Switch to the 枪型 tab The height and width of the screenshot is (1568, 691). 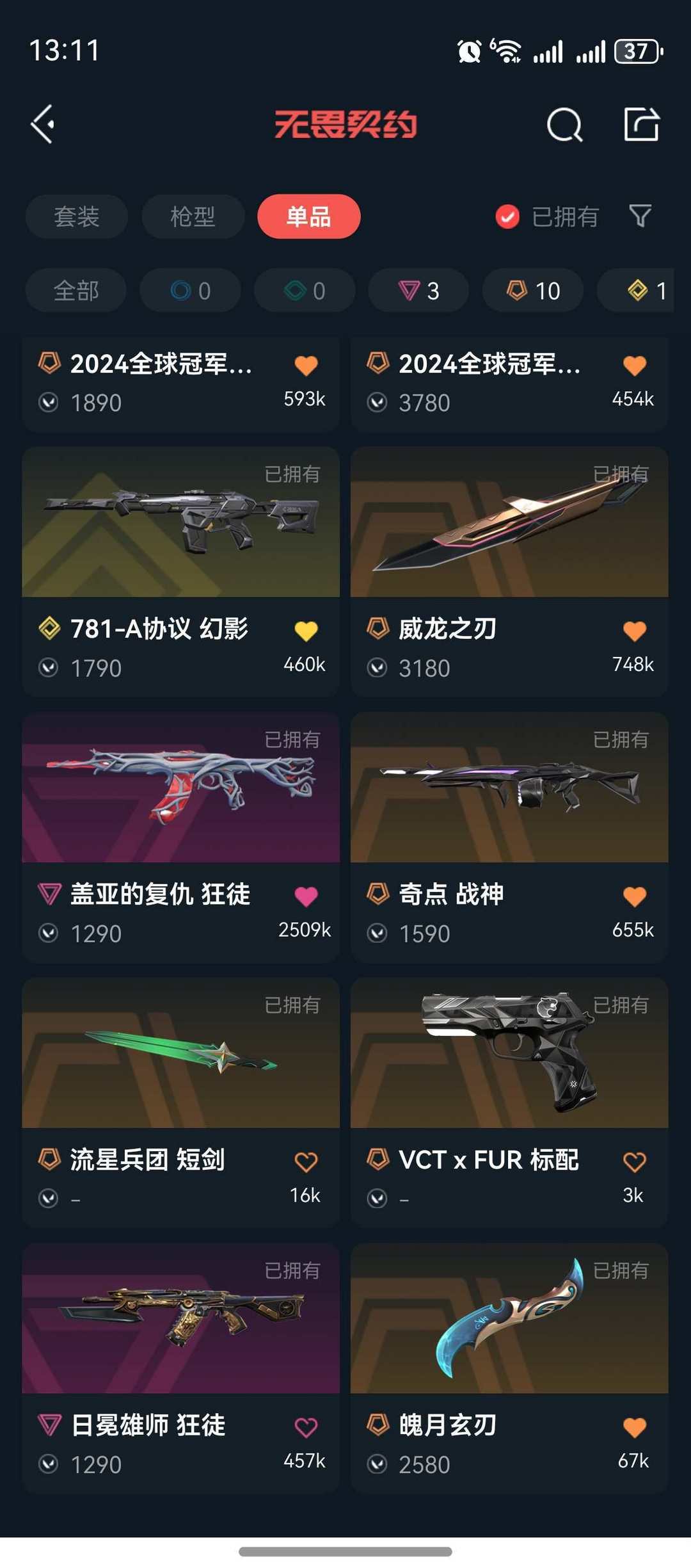pos(193,216)
